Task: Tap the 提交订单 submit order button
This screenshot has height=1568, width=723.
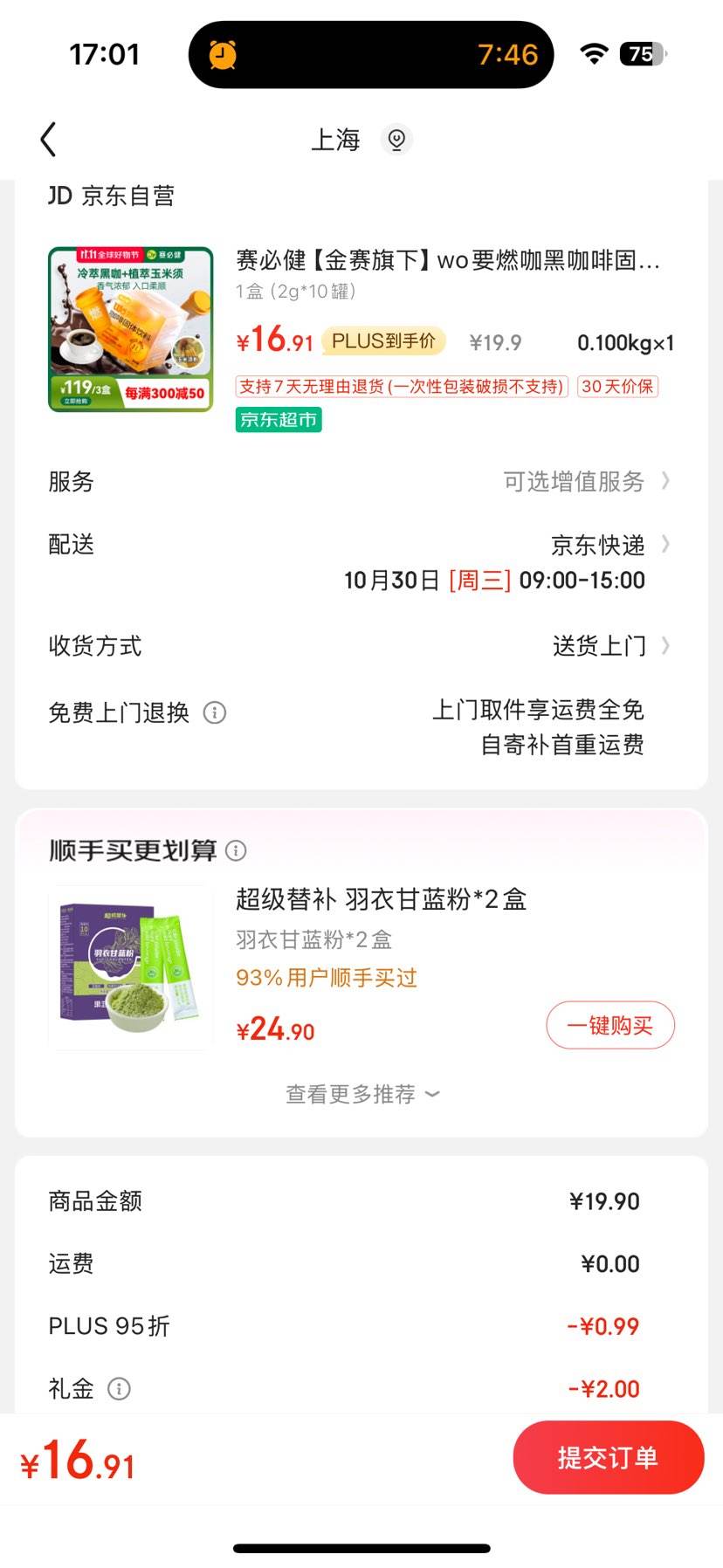Action: [608, 1456]
